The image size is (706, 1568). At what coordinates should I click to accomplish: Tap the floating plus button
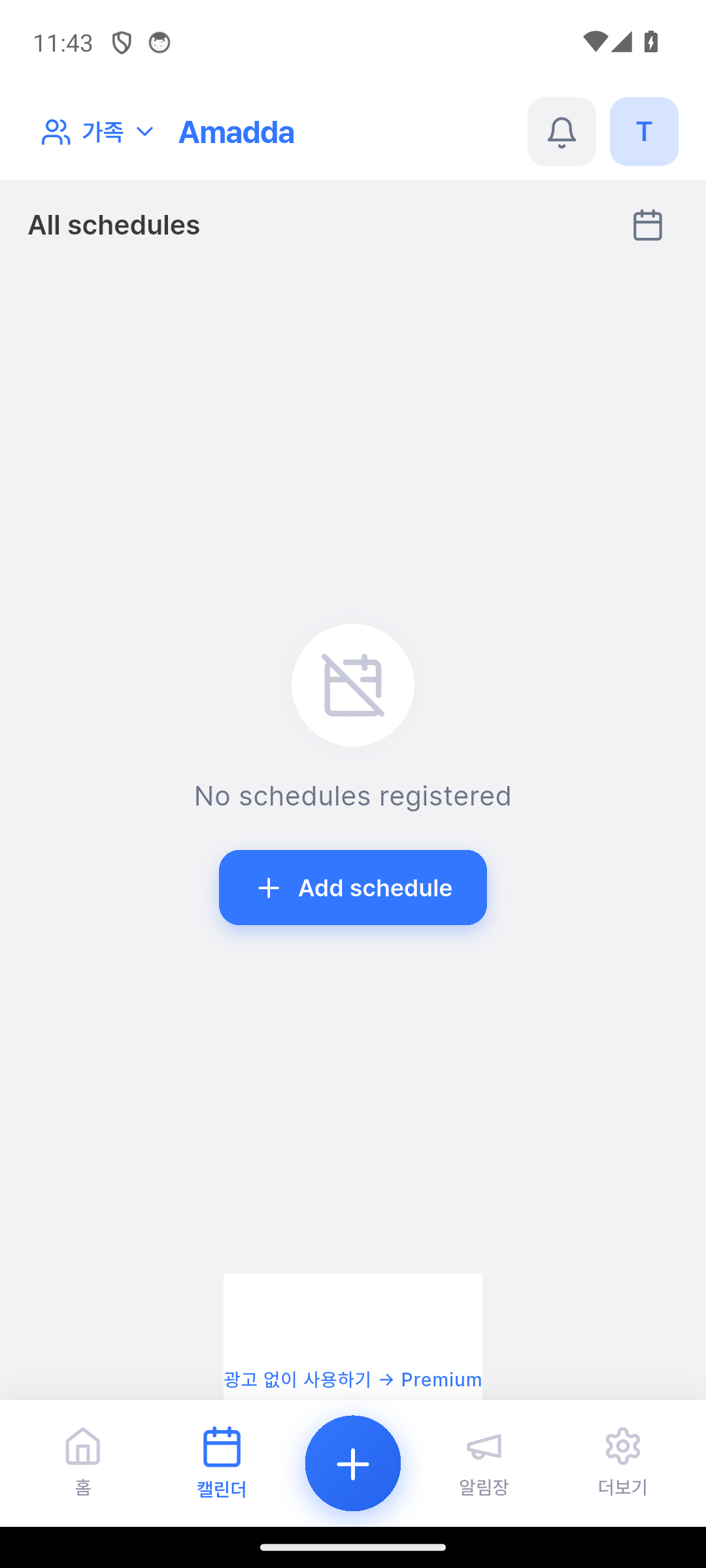pos(353,1463)
